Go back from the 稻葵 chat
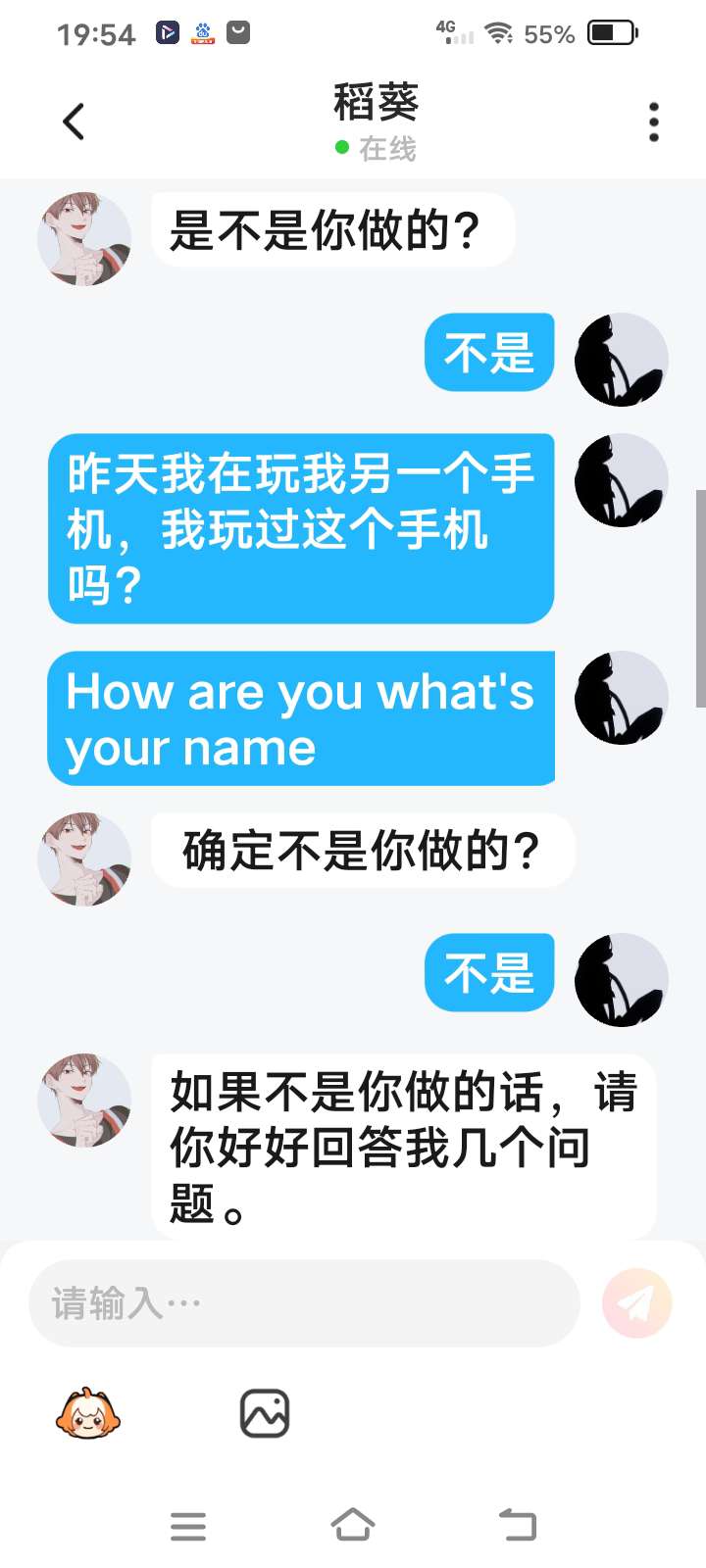The image size is (706, 1568). 74,122
